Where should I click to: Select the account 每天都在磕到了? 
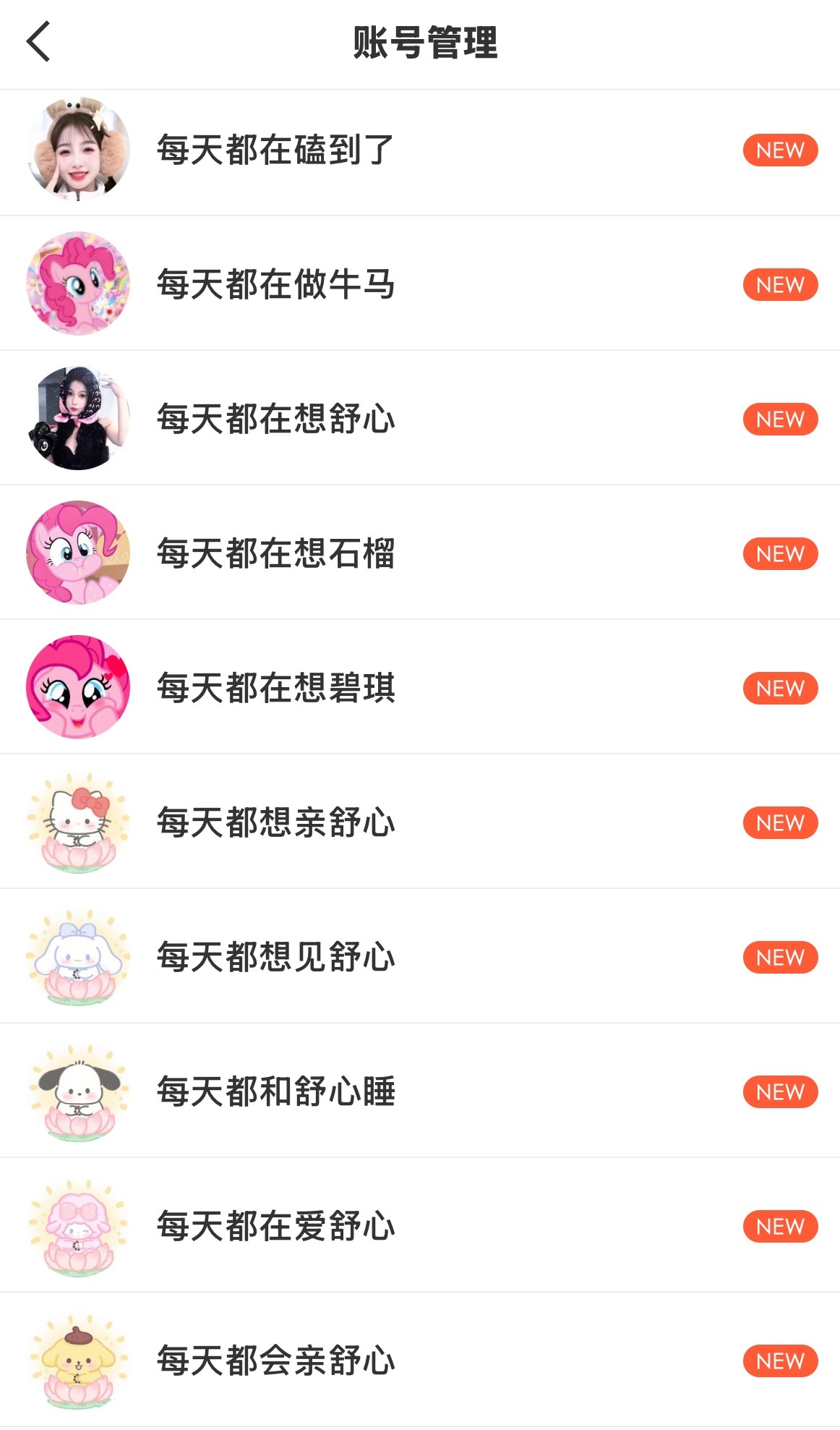pyautogui.click(x=276, y=150)
